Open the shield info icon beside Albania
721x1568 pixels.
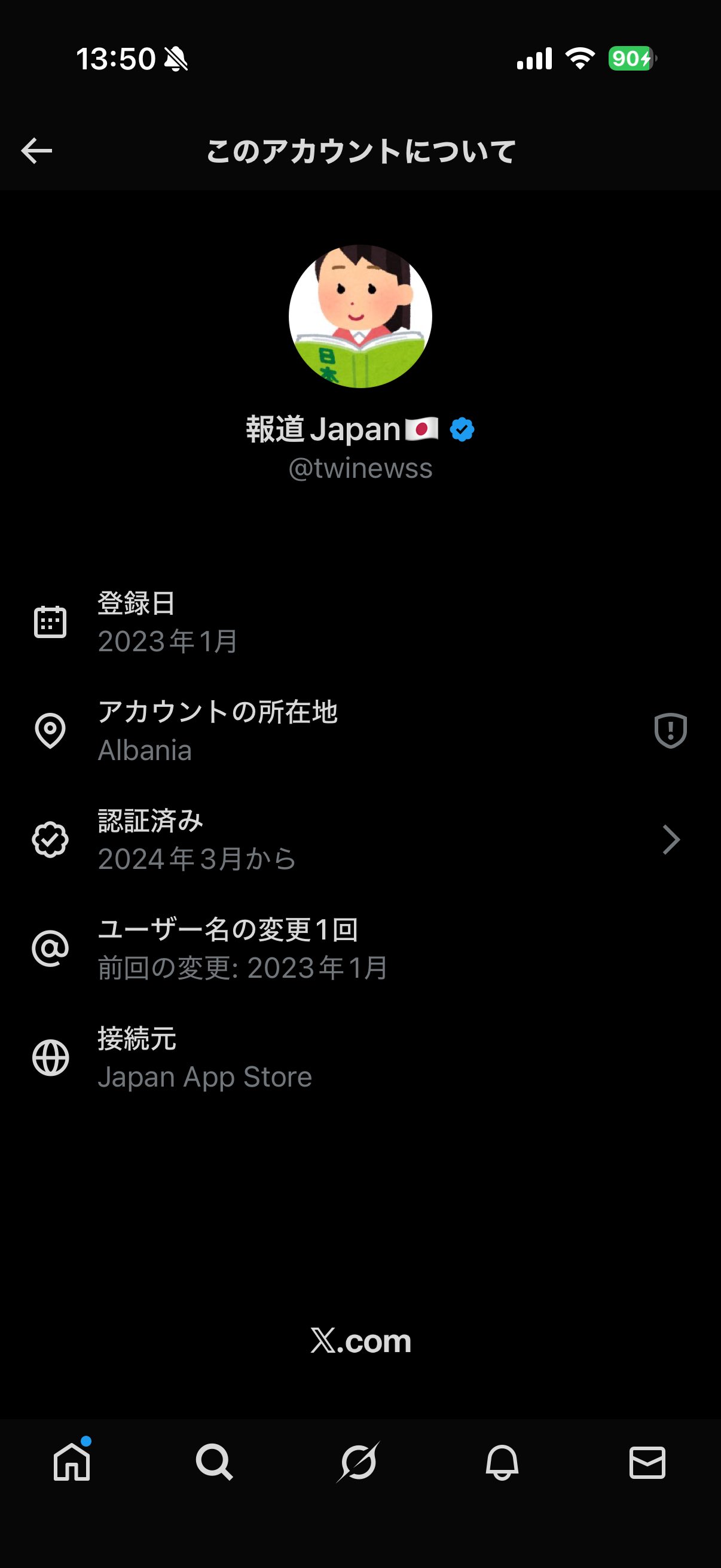670,730
